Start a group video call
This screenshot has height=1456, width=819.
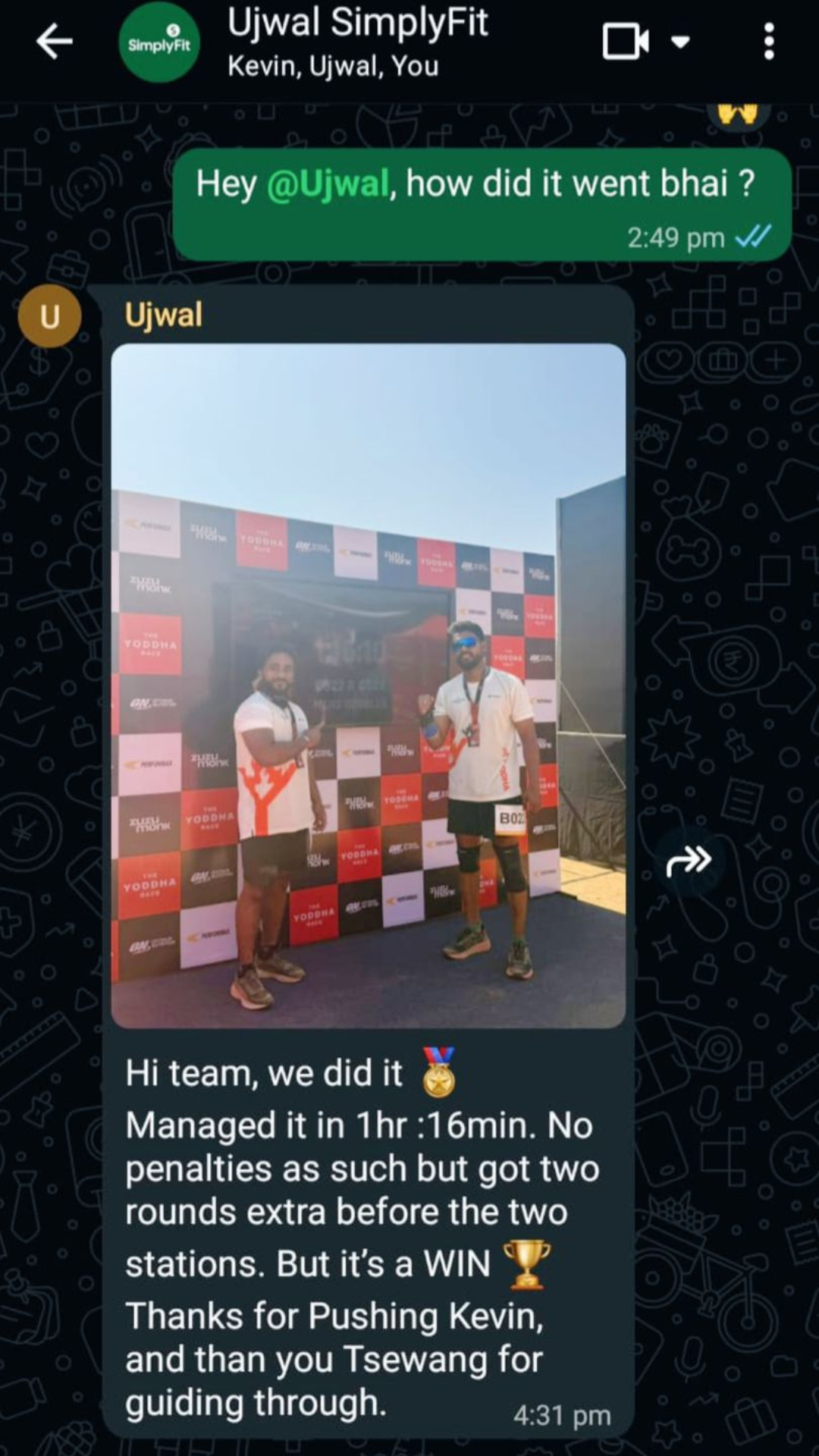coord(625,42)
